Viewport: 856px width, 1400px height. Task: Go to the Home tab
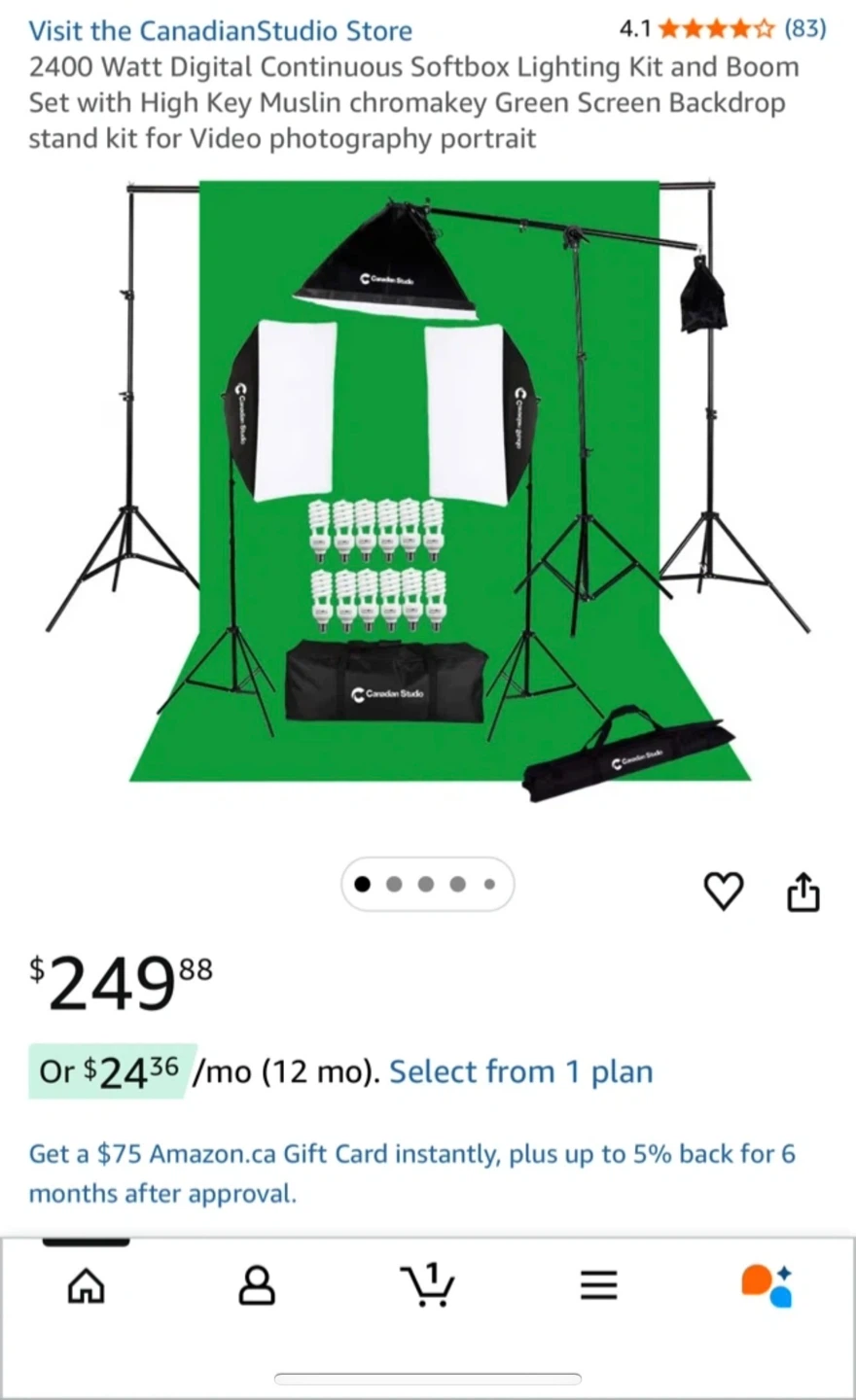click(x=86, y=1286)
